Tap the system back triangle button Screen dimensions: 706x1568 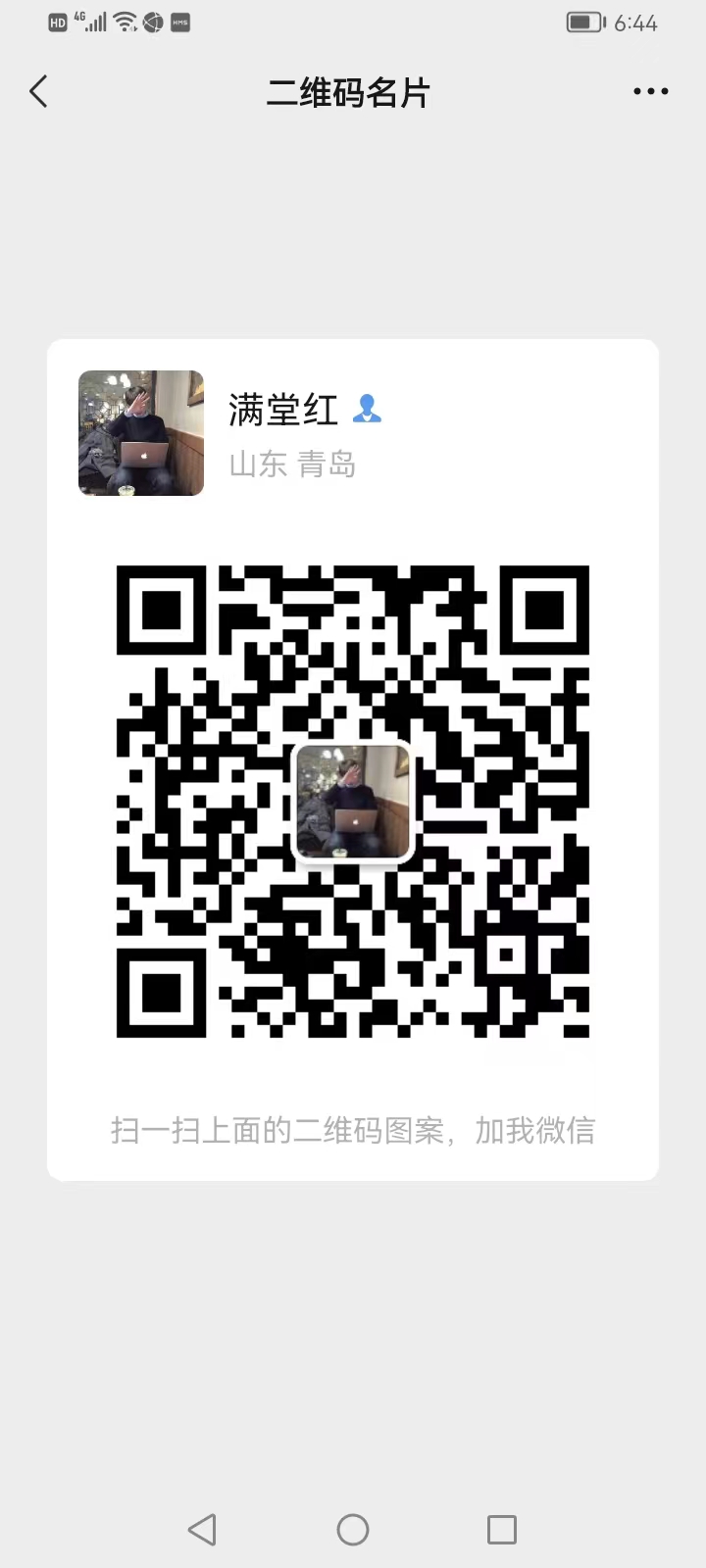(203, 1529)
